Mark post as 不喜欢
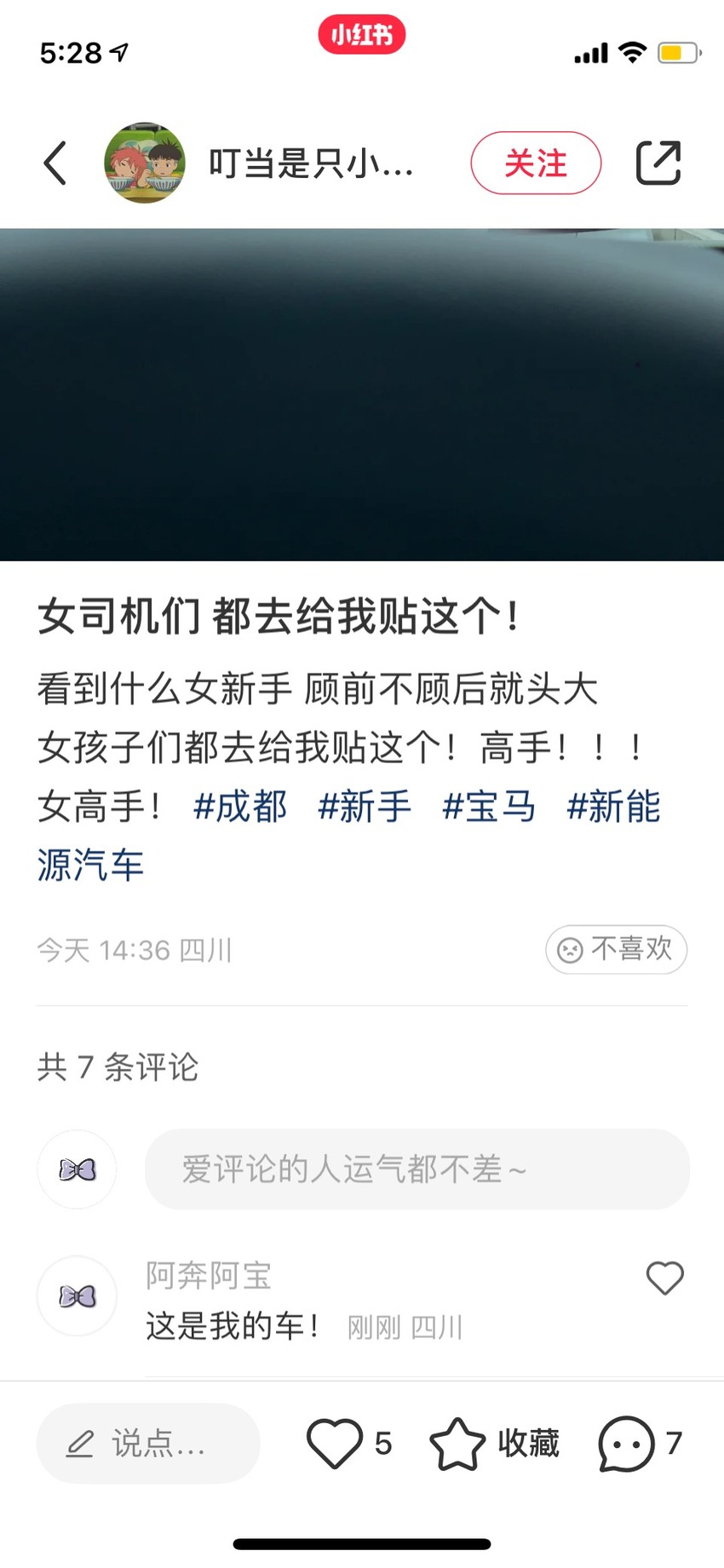Viewport: 724px width, 1568px height. pyautogui.click(x=616, y=949)
